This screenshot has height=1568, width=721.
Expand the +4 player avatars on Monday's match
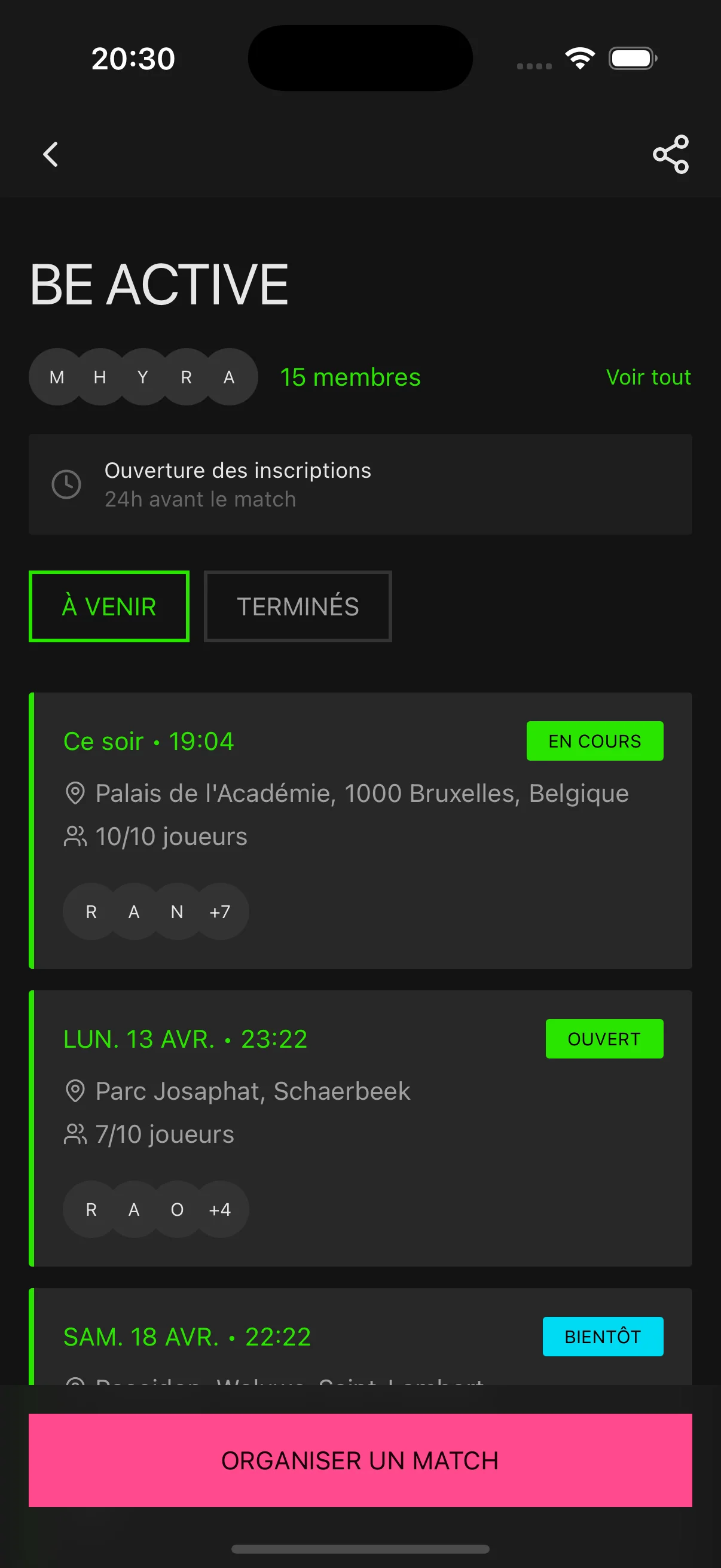tap(220, 1209)
